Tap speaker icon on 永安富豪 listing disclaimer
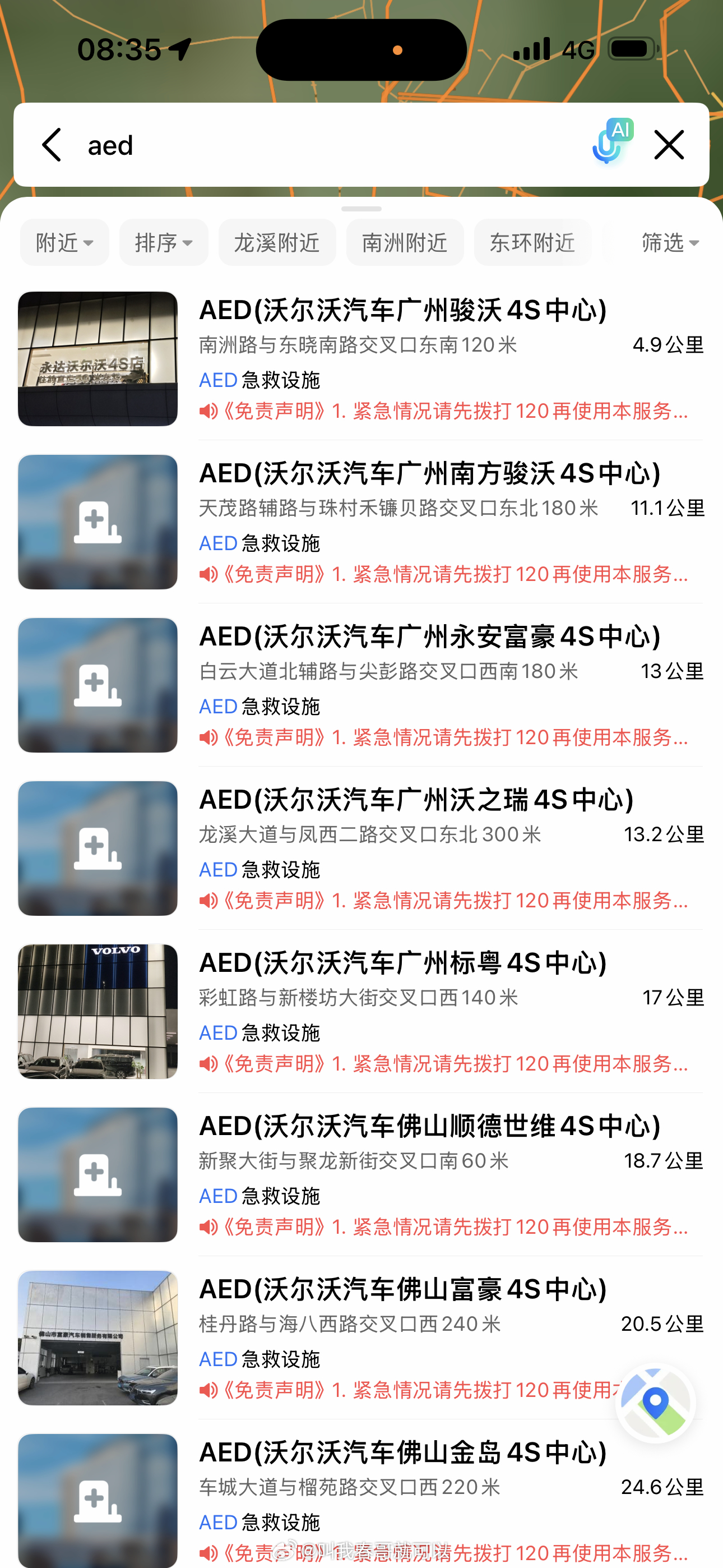The width and height of the screenshot is (723, 1568). 210,739
